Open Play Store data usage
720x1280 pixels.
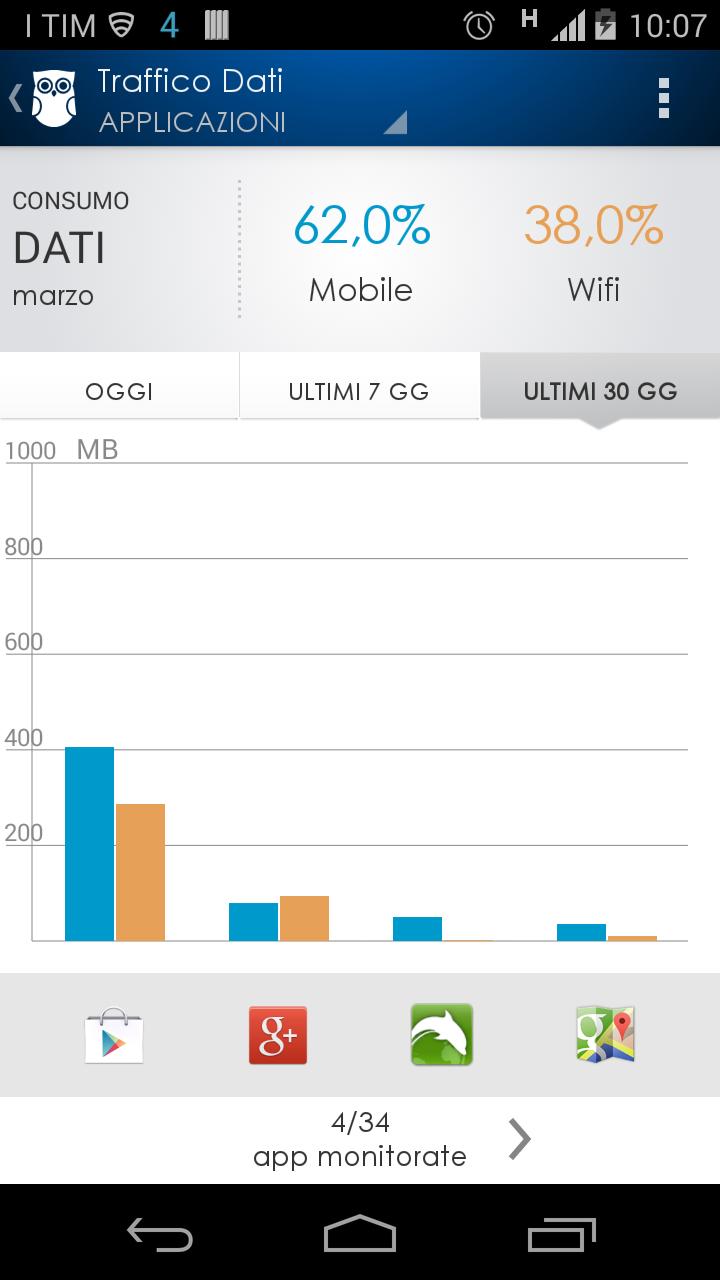[x=114, y=1035]
